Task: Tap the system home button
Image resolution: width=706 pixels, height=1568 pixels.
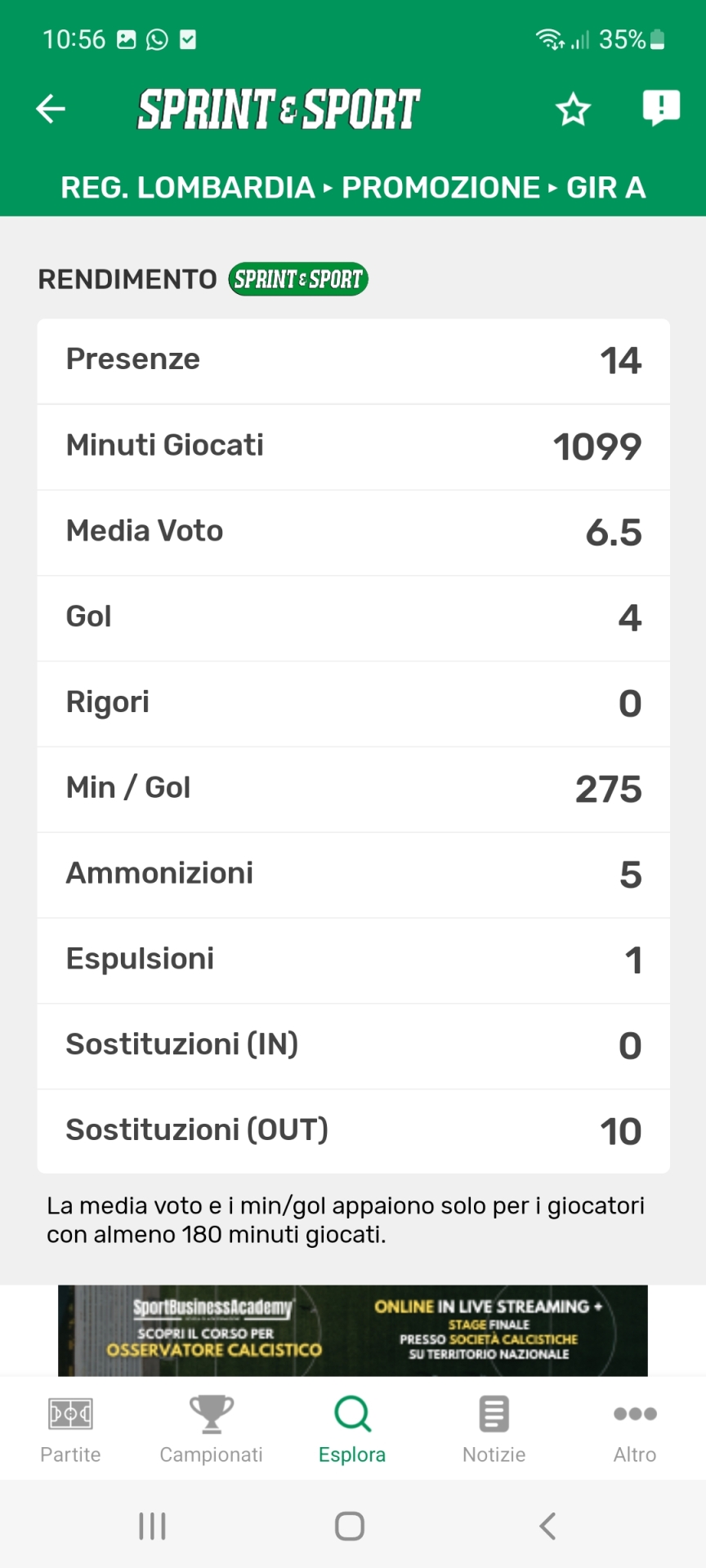Action: pos(350,1526)
